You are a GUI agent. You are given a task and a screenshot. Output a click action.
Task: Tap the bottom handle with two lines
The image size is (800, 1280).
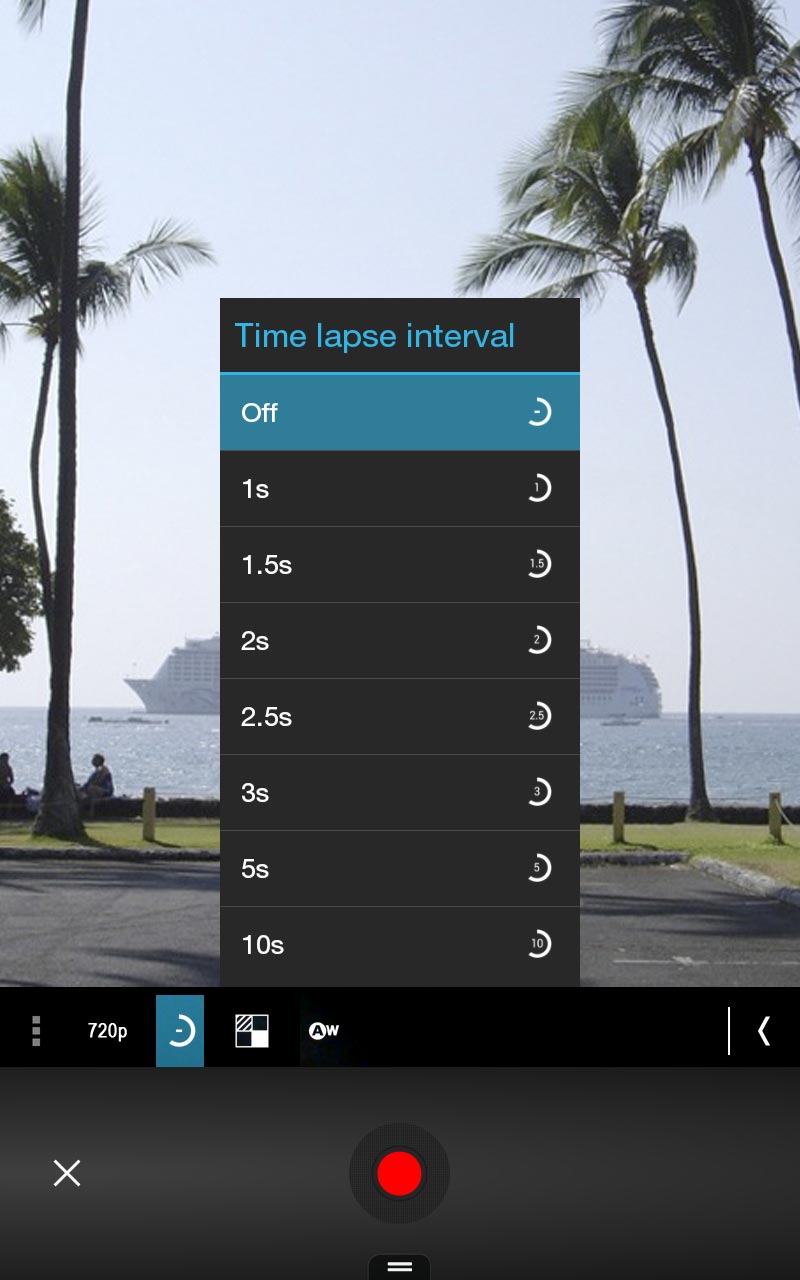(x=399, y=1266)
